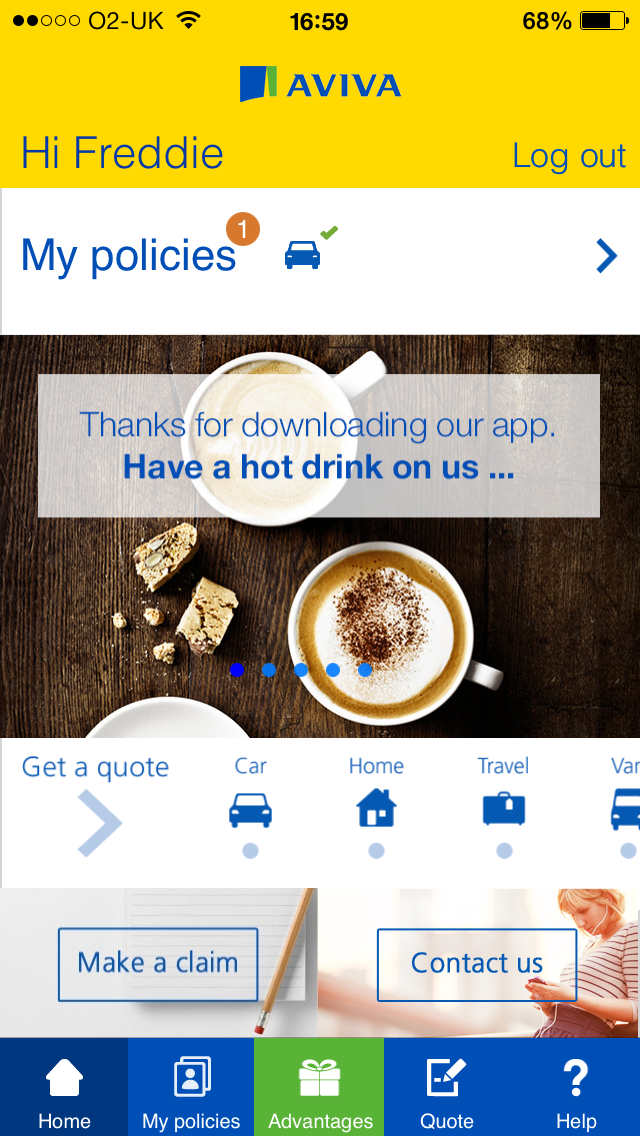The height and width of the screenshot is (1136, 640).
Task: Log out of the account
Action: (569, 156)
